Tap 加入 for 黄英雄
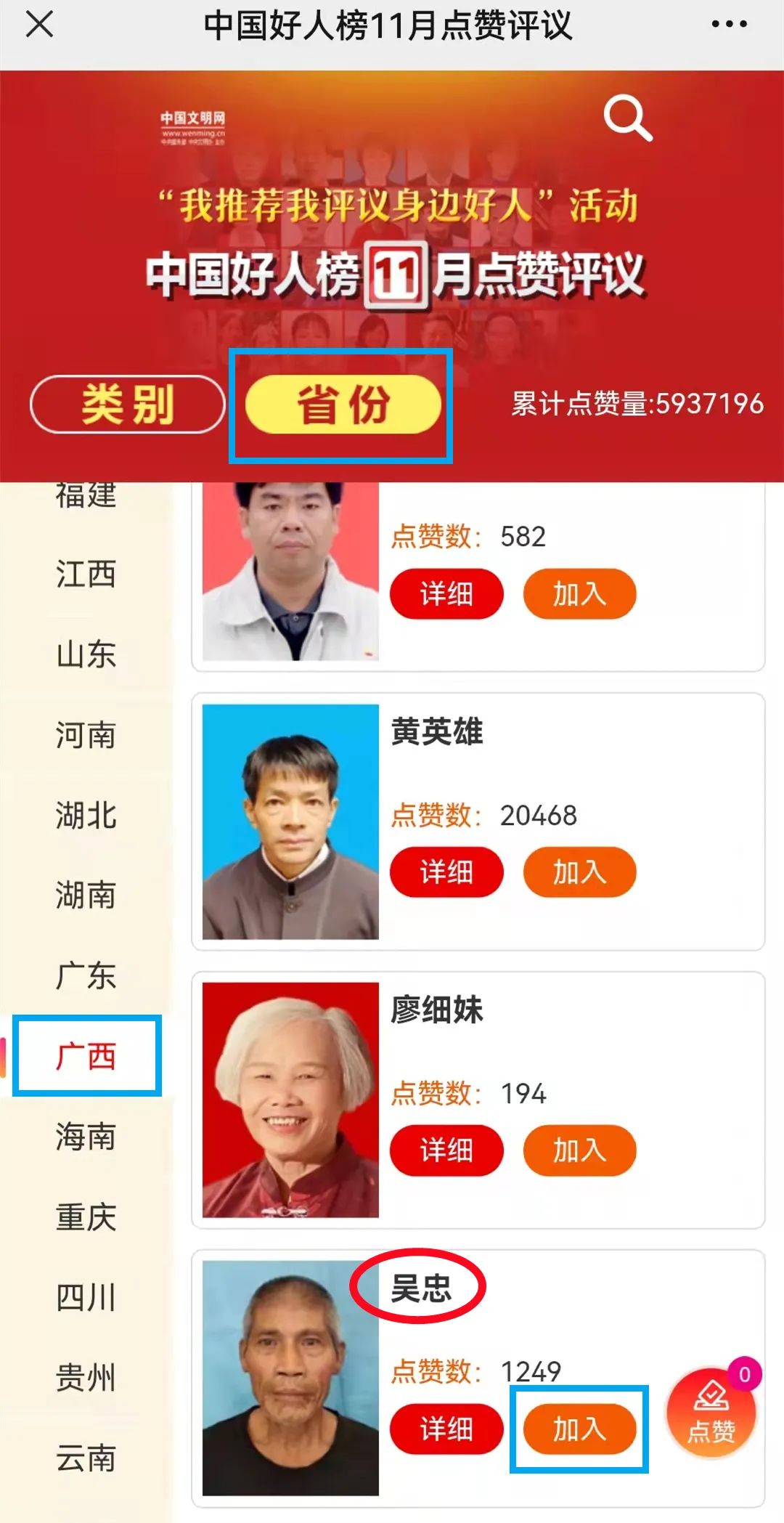784x1523 pixels. [x=579, y=872]
